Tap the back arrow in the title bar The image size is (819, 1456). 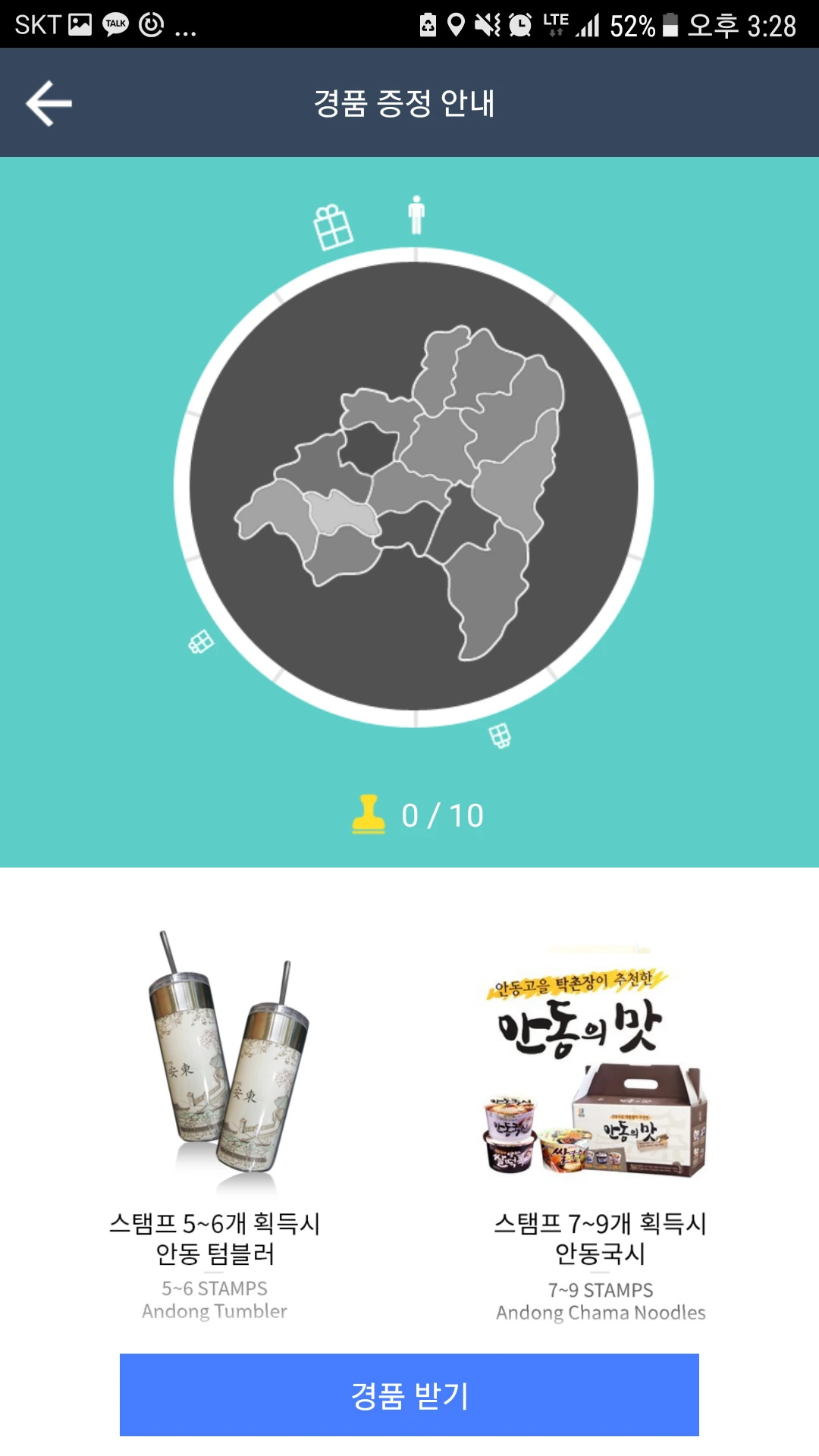(48, 102)
